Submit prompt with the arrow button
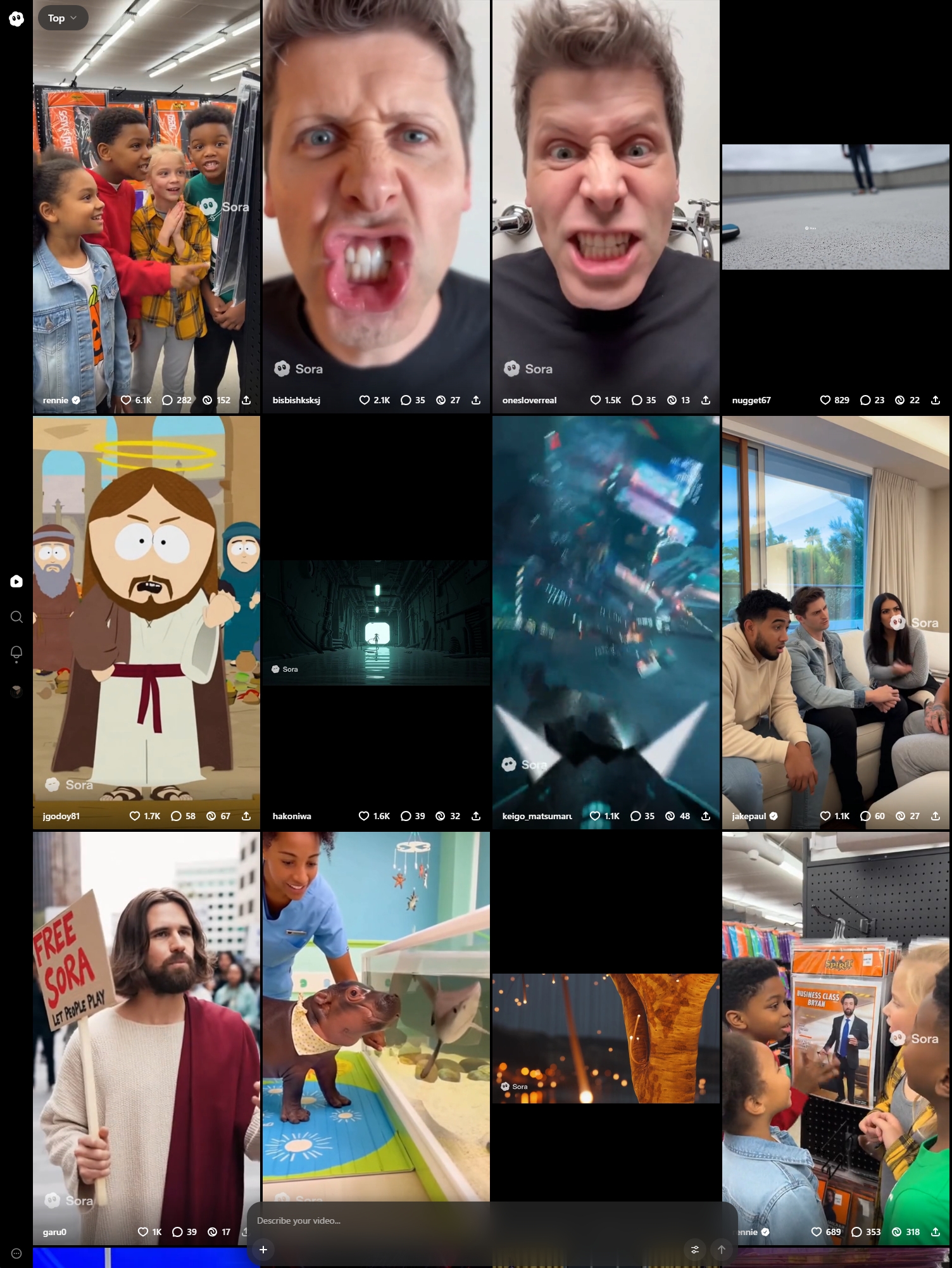 (721, 1249)
